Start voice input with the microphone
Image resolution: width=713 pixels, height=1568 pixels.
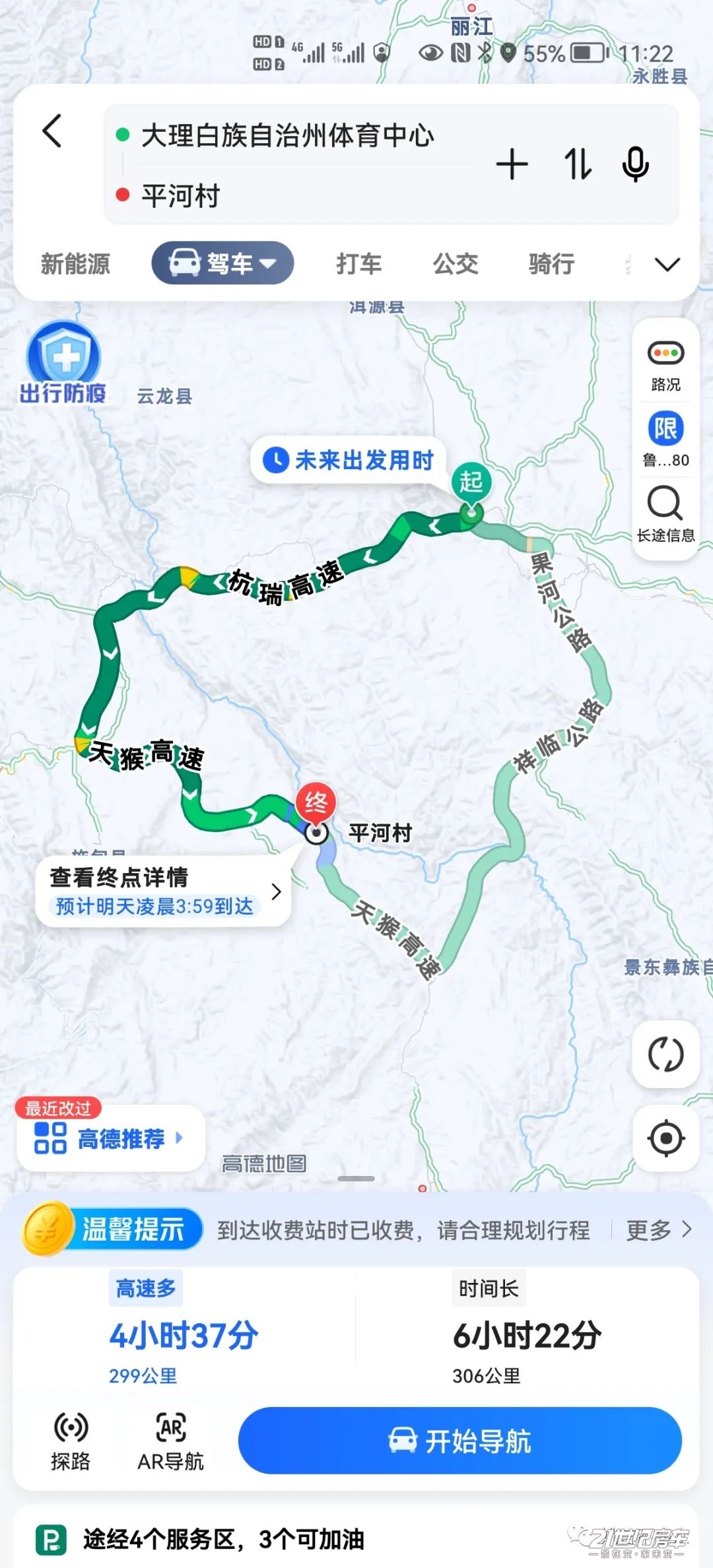click(635, 164)
